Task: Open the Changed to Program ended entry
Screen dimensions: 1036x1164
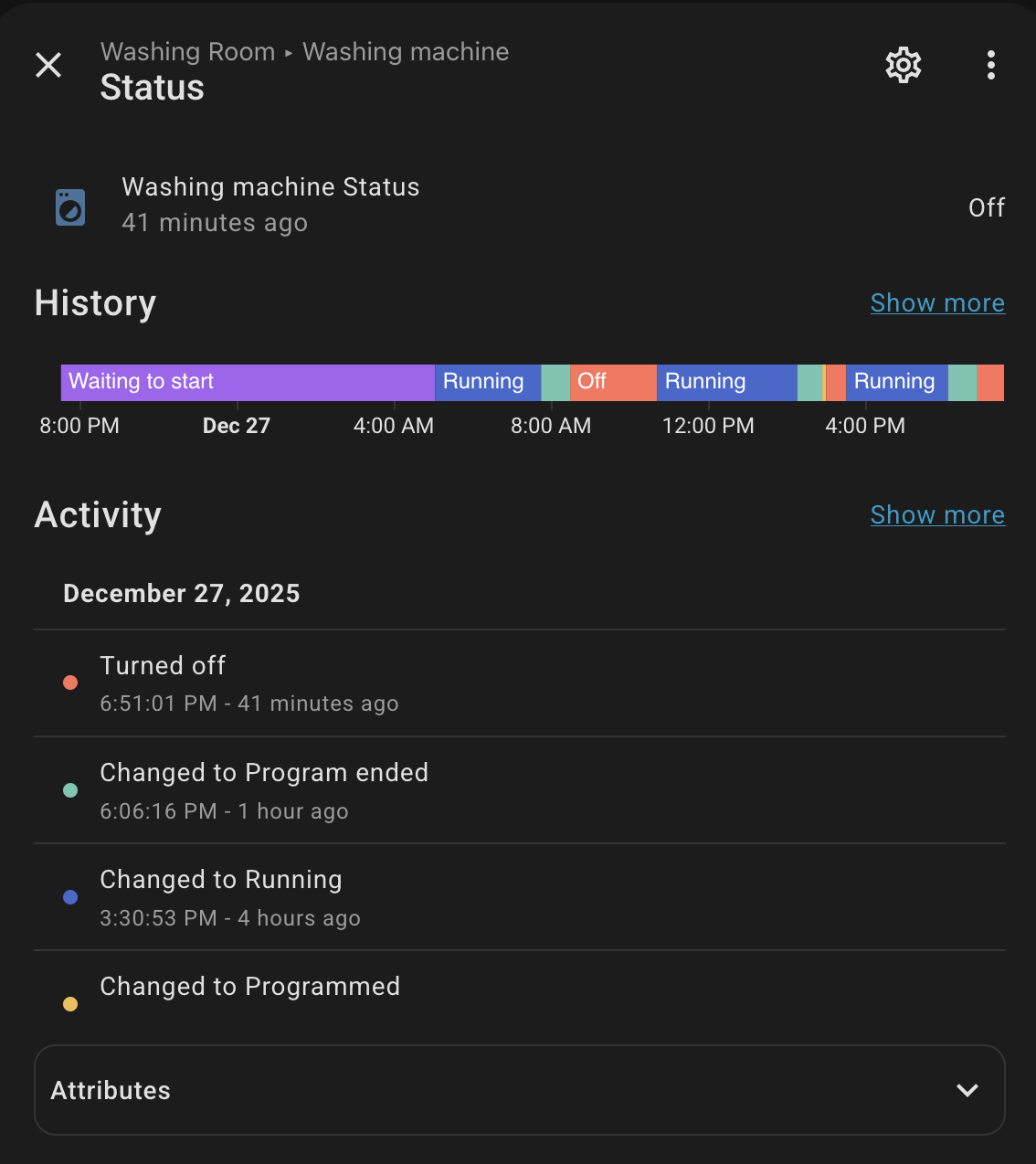Action: click(263, 790)
